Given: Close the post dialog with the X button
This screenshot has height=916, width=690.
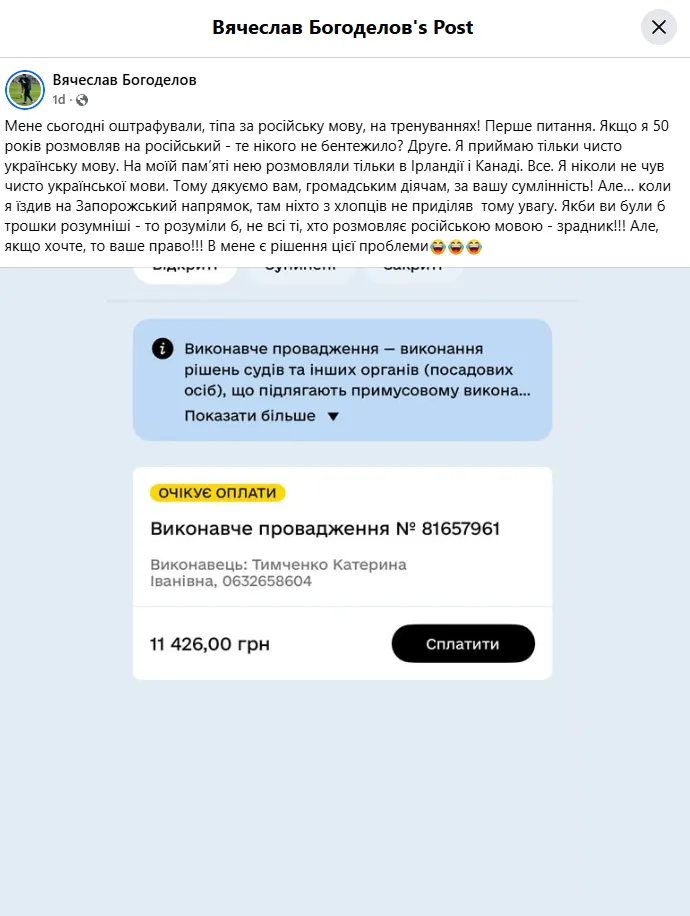Looking at the screenshot, I should pyautogui.click(x=658, y=27).
